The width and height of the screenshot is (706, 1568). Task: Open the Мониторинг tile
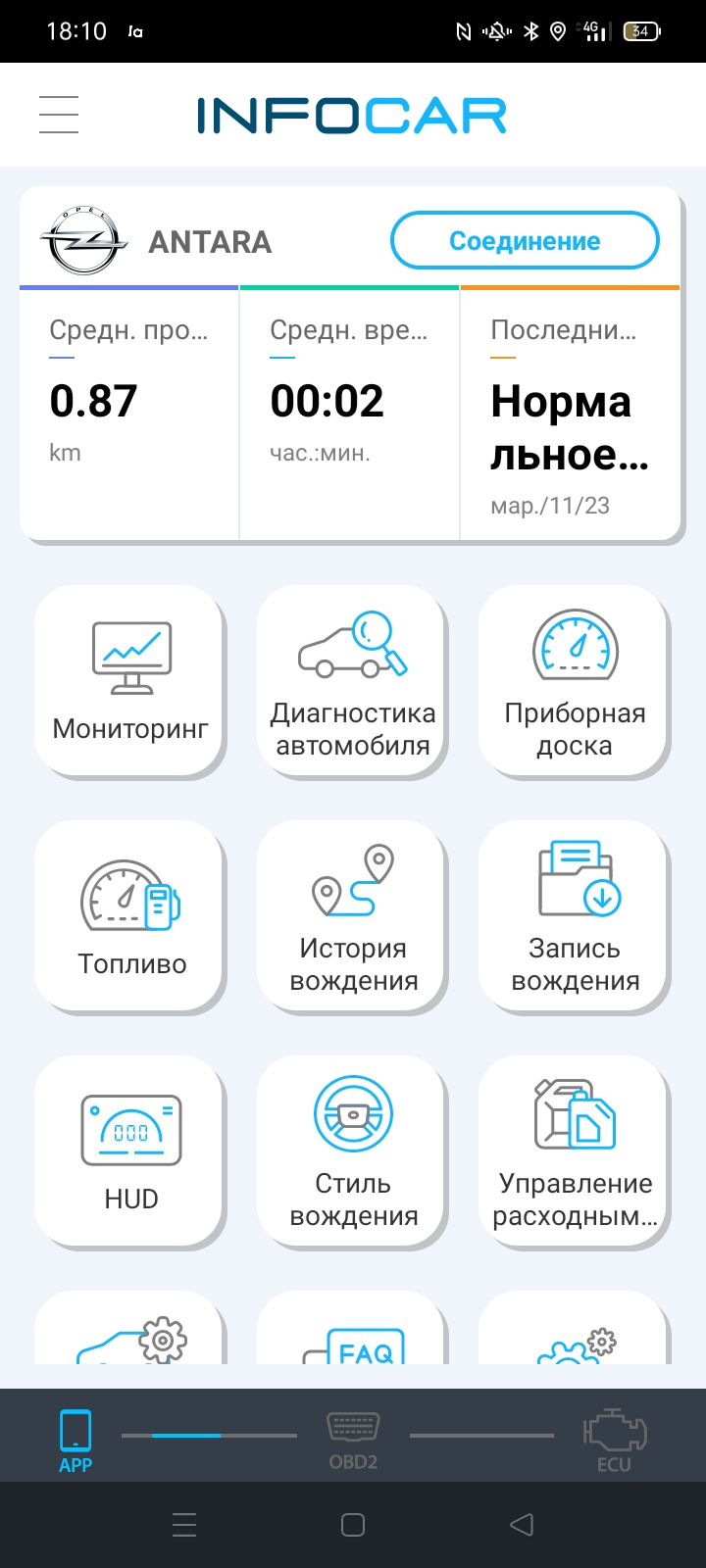[x=130, y=681]
